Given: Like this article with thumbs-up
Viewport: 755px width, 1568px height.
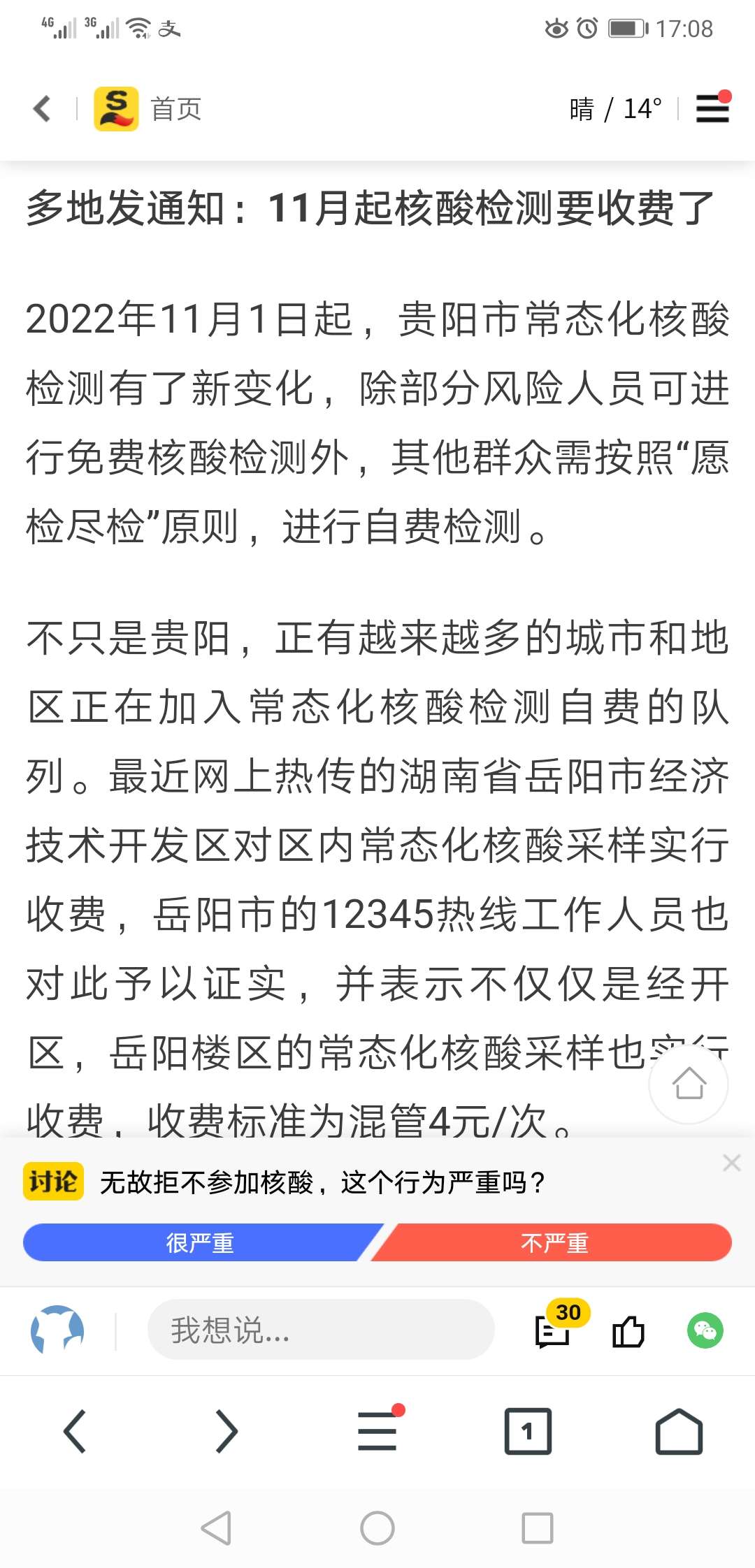Looking at the screenshot, I should click(x=628, y=1330).
